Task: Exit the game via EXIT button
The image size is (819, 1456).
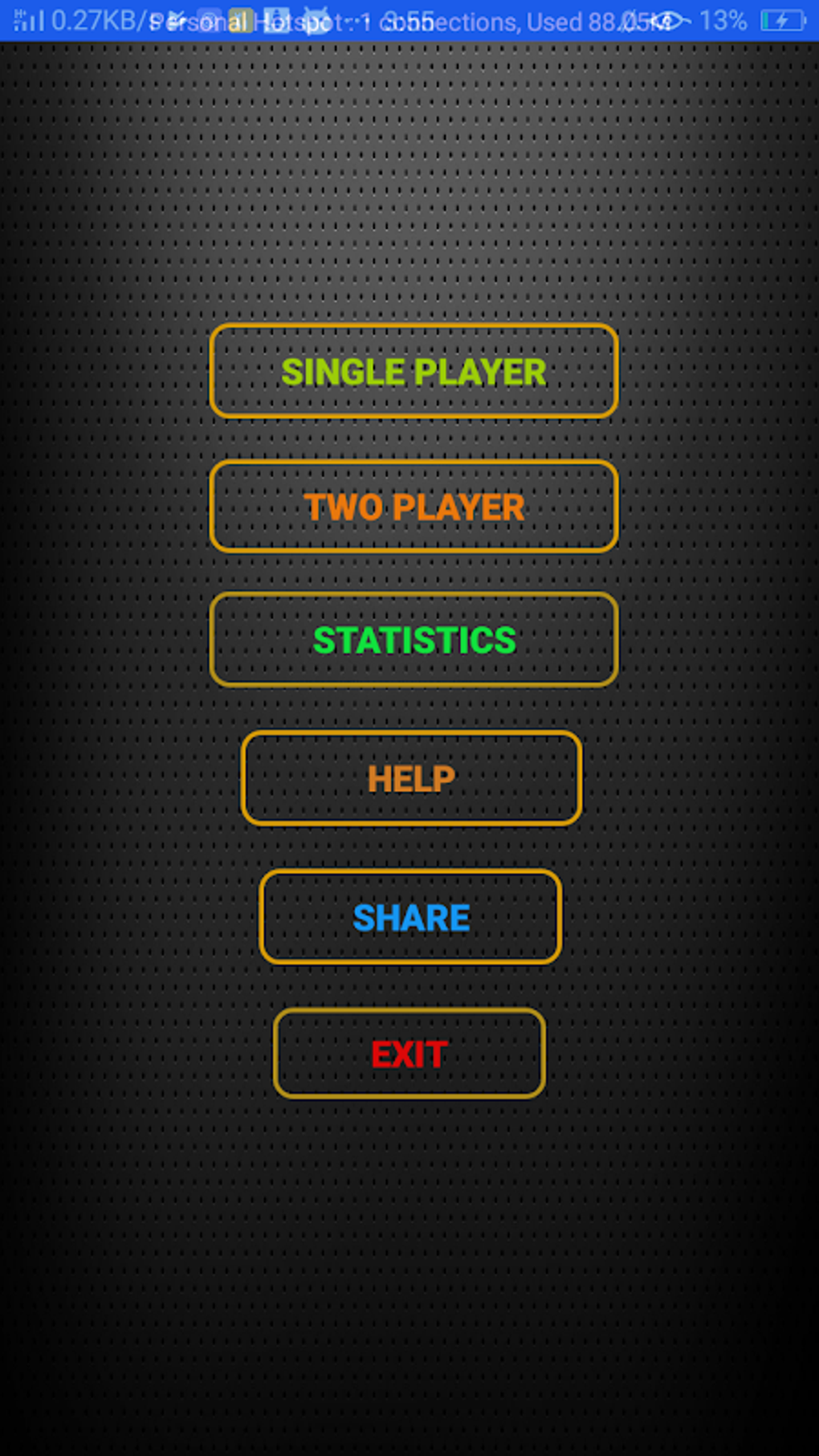Action: point(409,1053)
